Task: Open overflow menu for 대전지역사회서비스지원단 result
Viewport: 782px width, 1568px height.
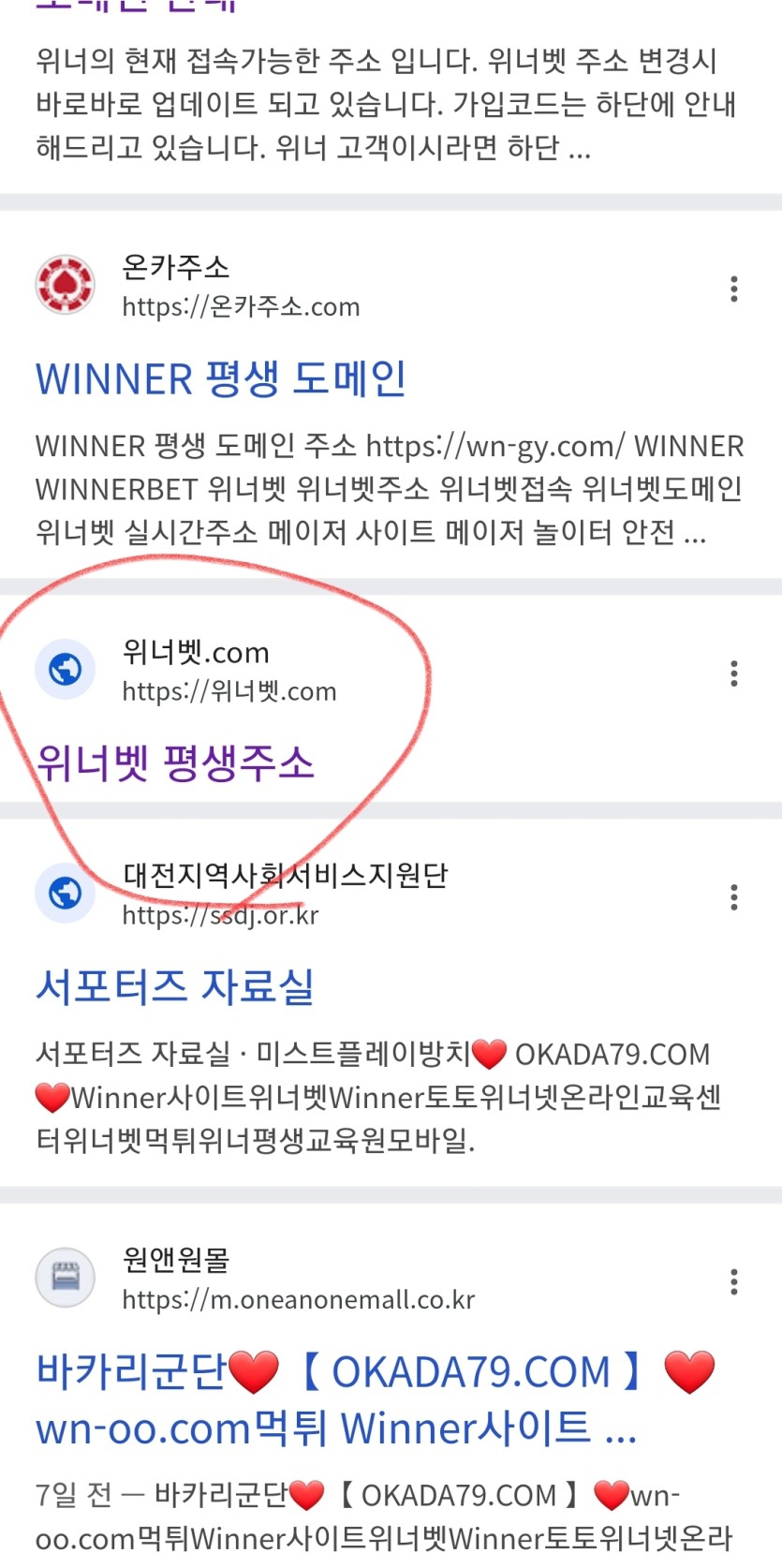Action: click(x=733, y=897)
